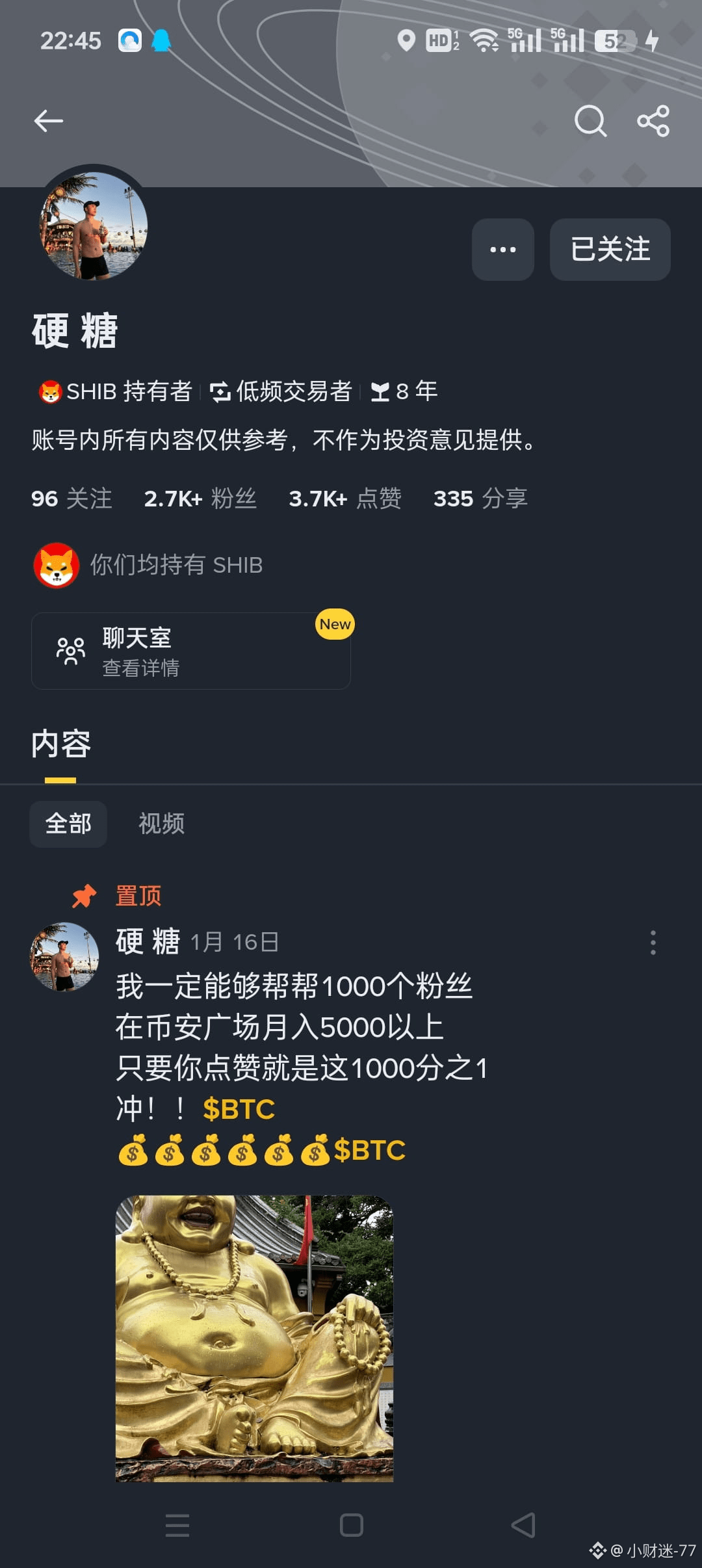Select the 全部 content tab
This screenshot has height=1568, width=702.
pyautogui.click(x=68, y=824)
